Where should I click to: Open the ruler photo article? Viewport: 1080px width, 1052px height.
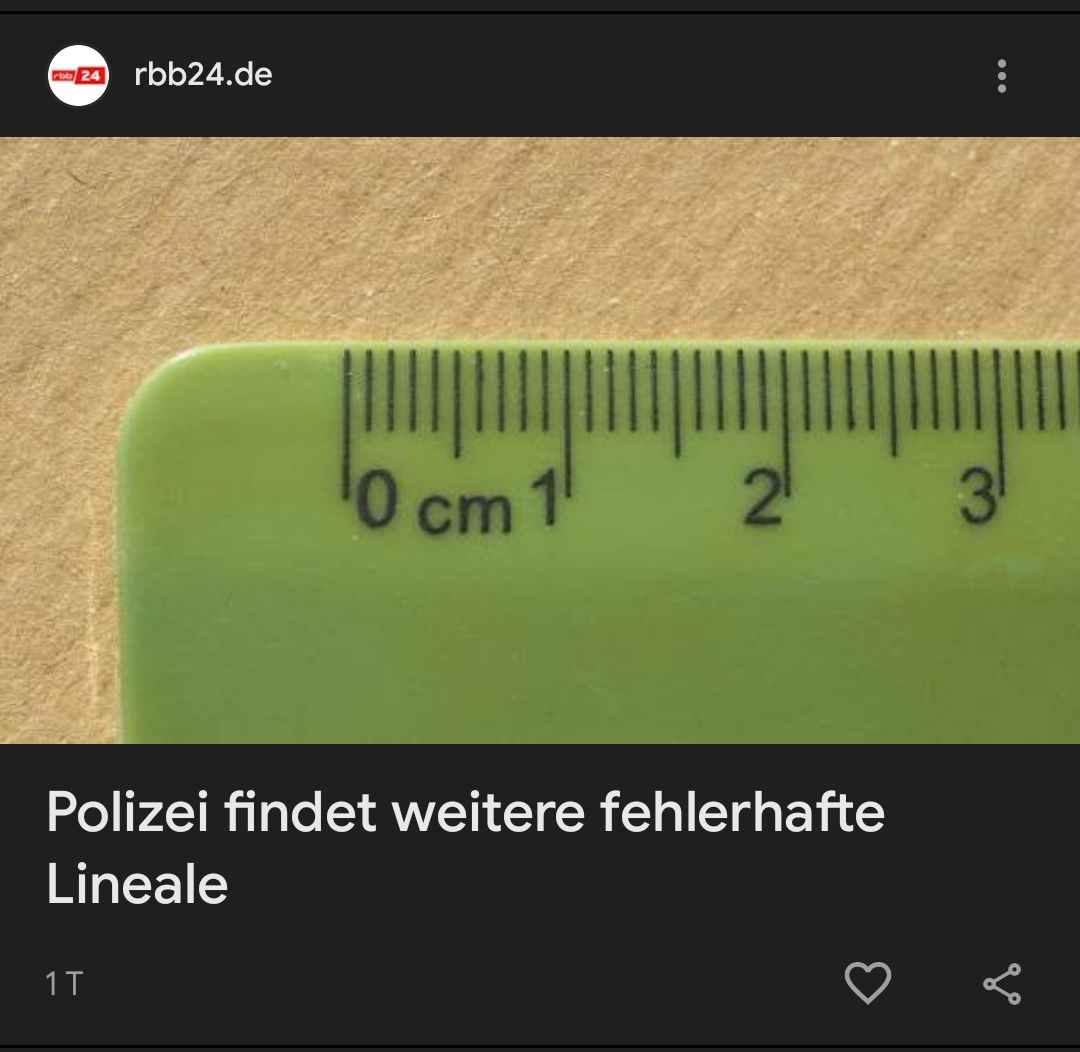(540, 440)
